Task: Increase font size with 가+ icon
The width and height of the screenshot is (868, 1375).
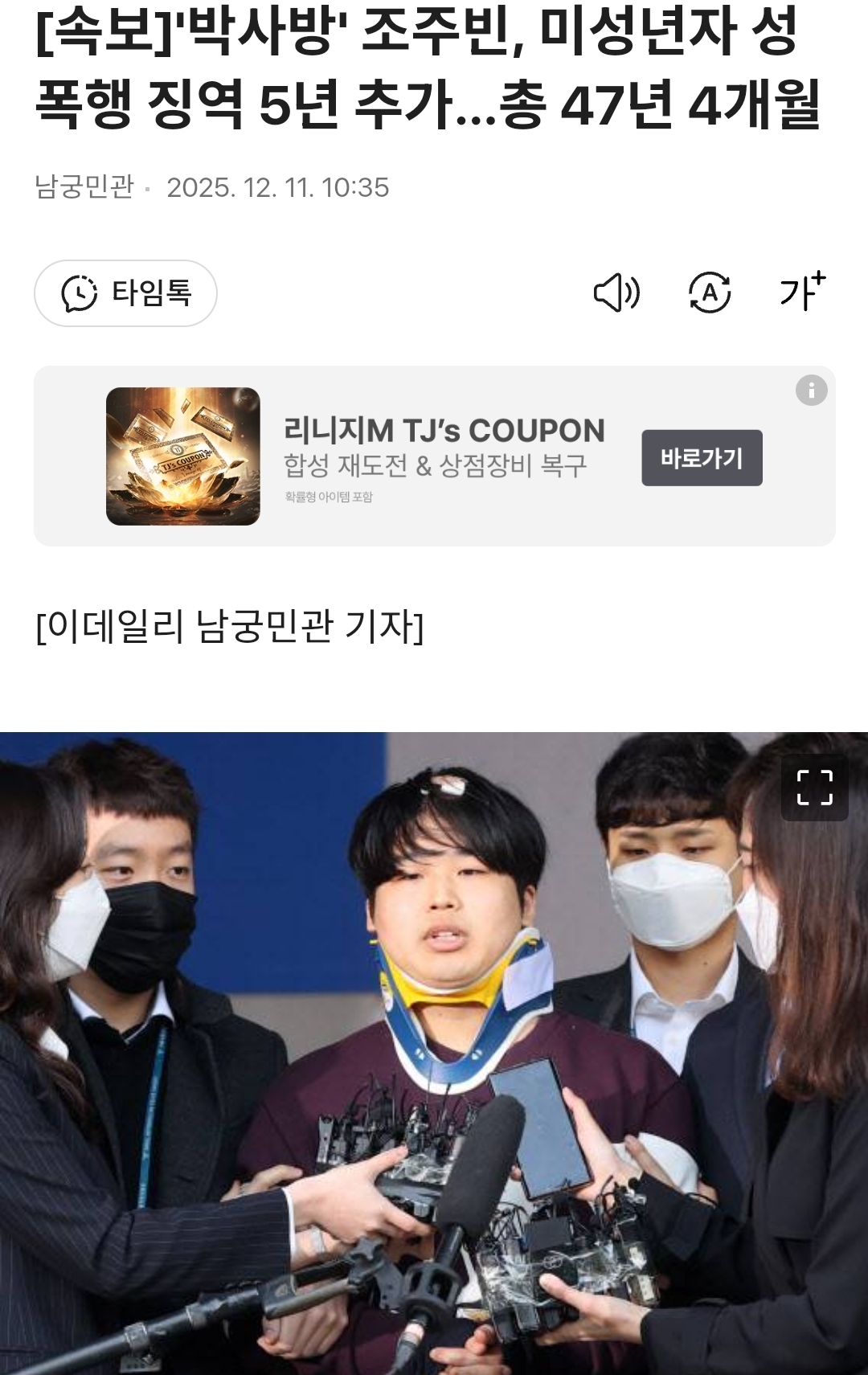Action: (x=801, y=291)
